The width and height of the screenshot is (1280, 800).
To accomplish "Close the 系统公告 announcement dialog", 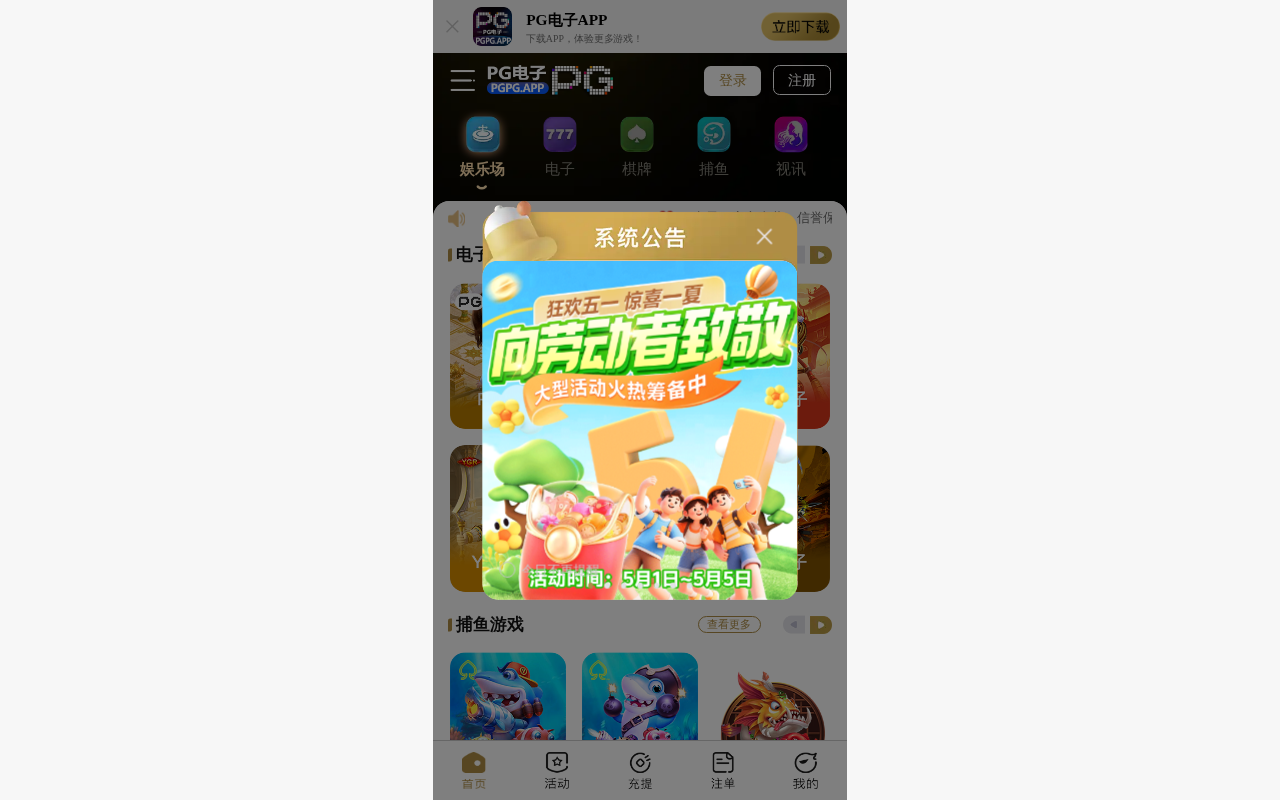I will 764,237.
